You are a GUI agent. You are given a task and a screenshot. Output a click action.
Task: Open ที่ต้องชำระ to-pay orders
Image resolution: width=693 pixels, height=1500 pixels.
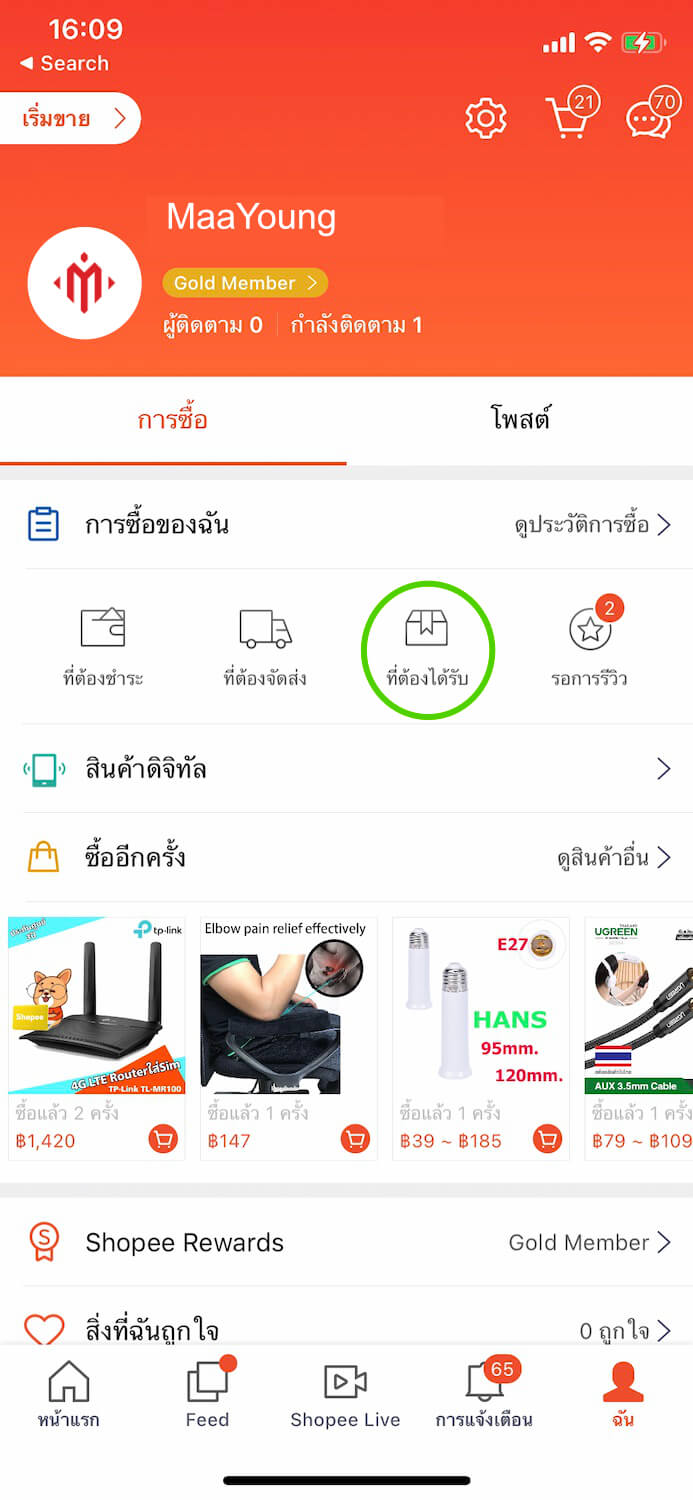pos(103,647)
